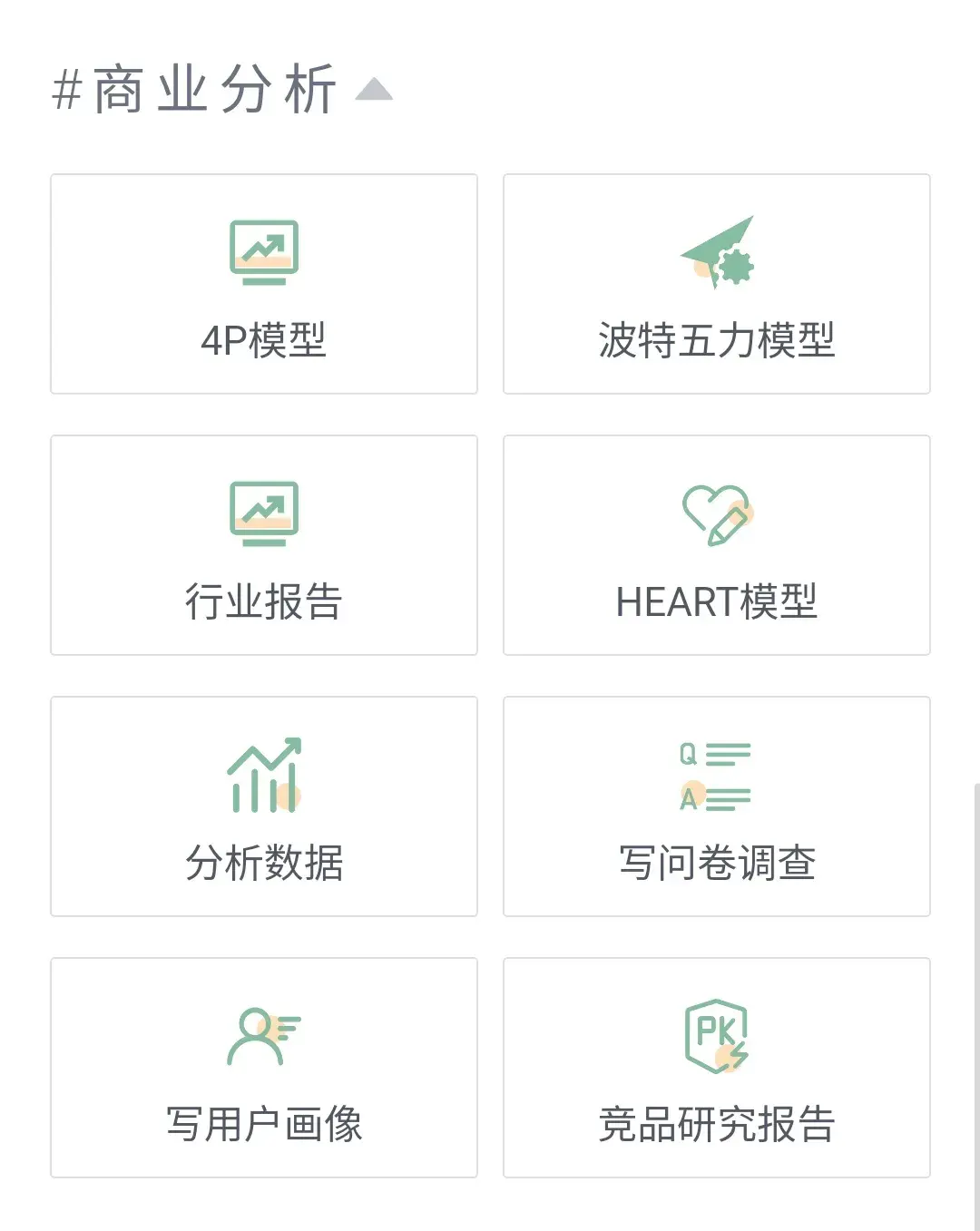980x1231 pixels.
Task: Open the 波特五力模型 template
Action: click(x=716, y=283)
